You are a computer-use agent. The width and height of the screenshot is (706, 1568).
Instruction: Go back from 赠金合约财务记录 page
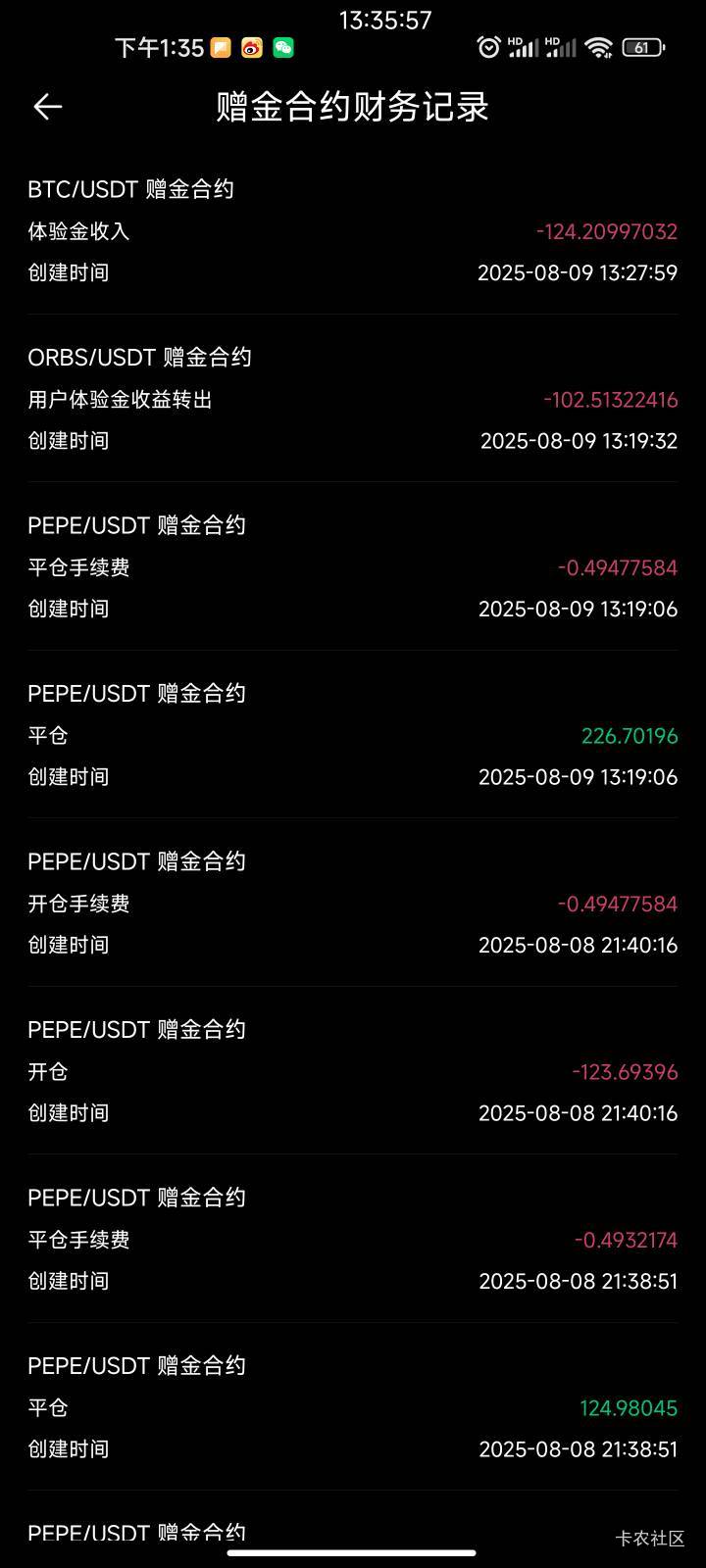pos(47,107)
